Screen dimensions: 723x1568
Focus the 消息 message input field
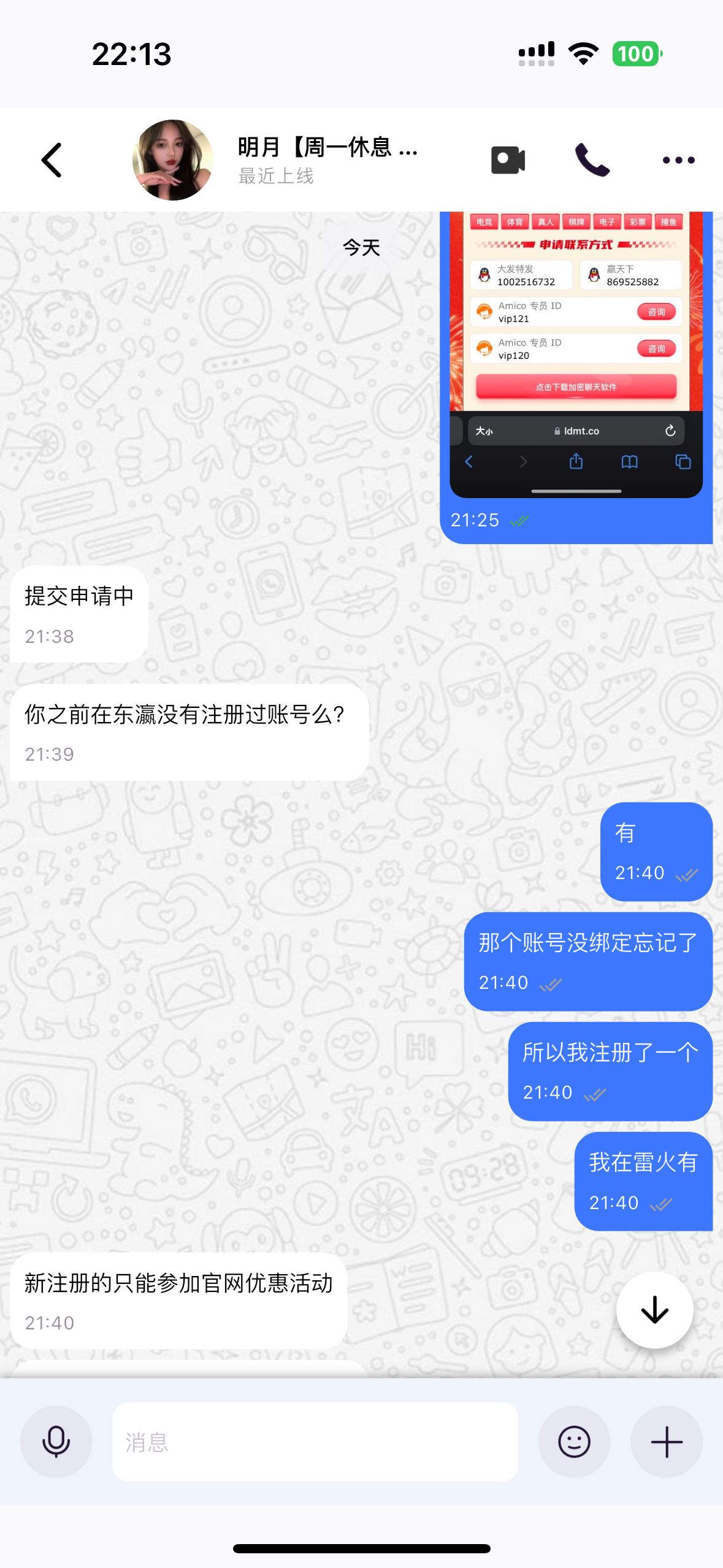(x=315, y=1442)
